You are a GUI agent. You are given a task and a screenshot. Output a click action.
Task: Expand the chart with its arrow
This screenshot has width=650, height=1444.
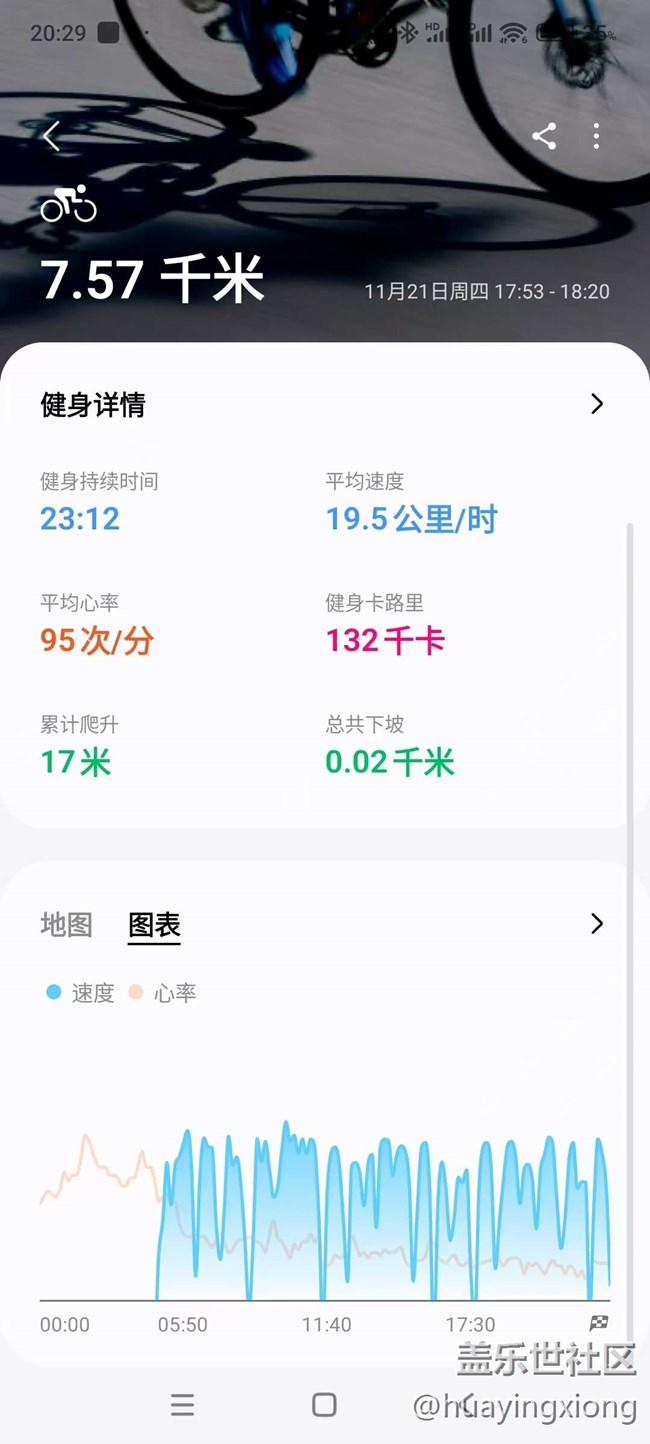point(597,923)
